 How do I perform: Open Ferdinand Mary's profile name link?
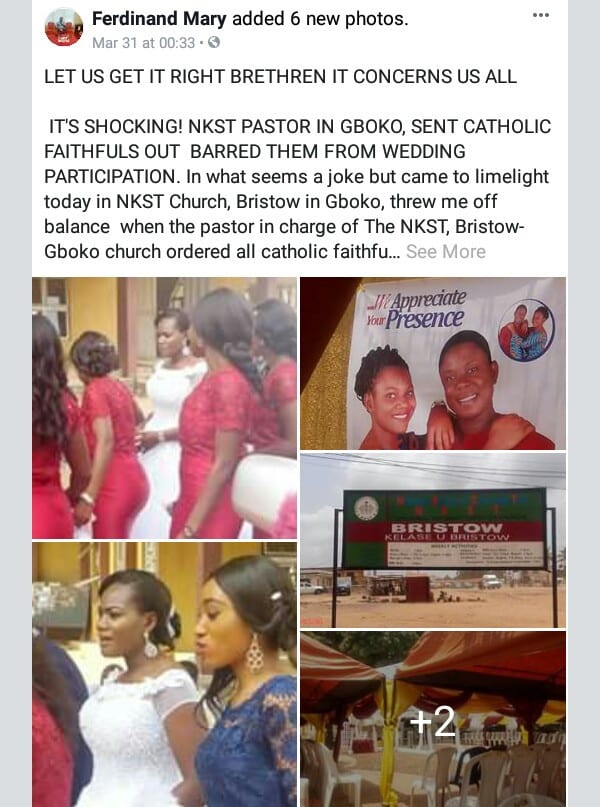coord(153,18)
